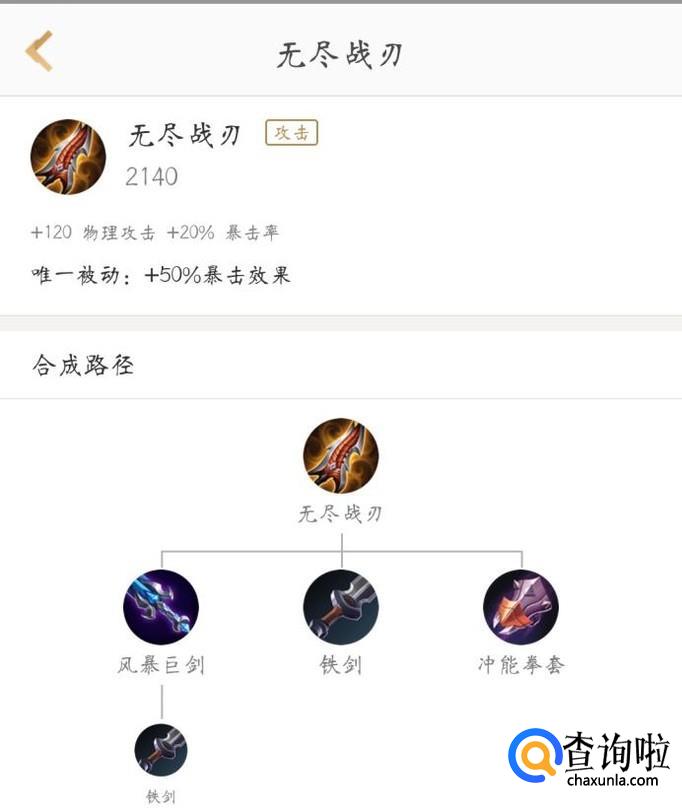
Task: Go back from the 无尽战刃 page
Action: point(40,52)
